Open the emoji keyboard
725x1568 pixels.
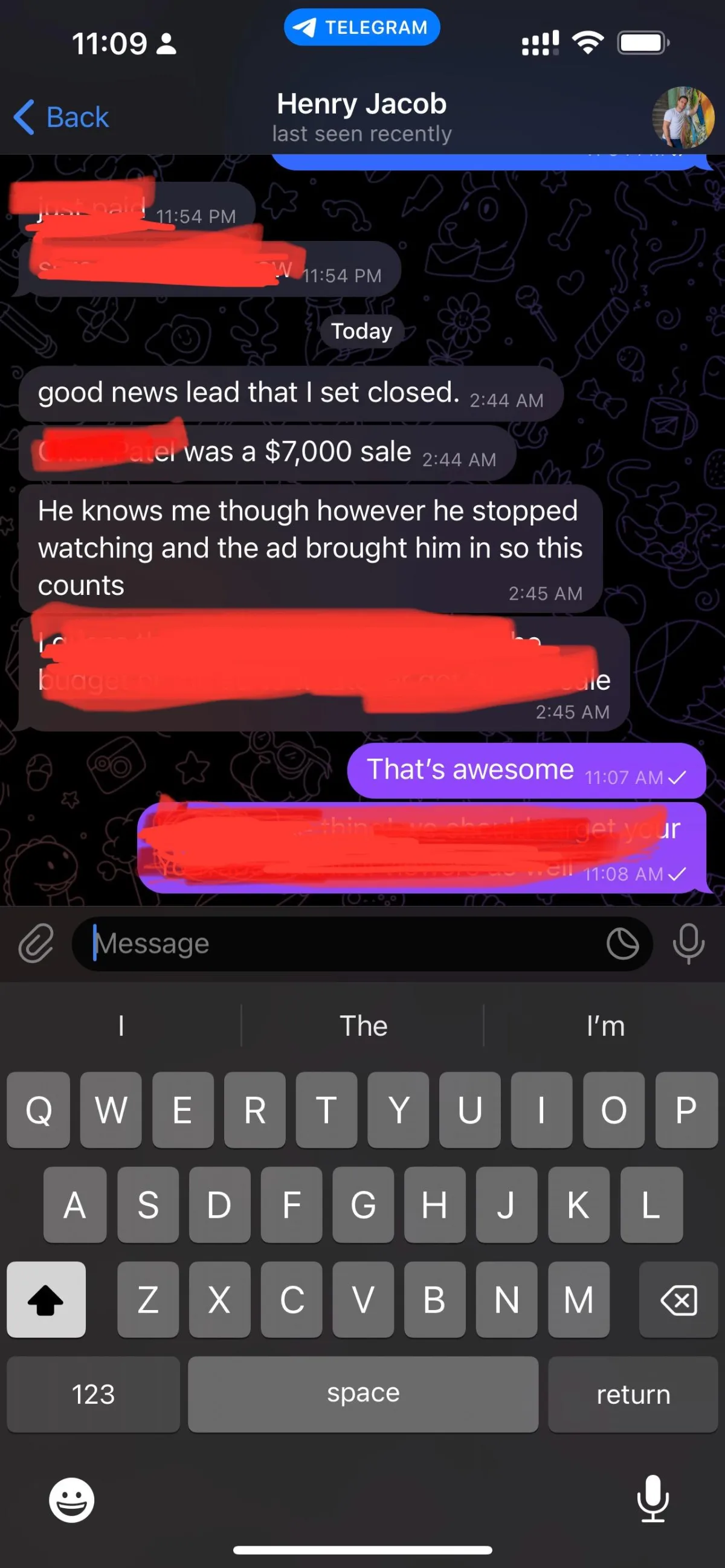point(72,1500)
